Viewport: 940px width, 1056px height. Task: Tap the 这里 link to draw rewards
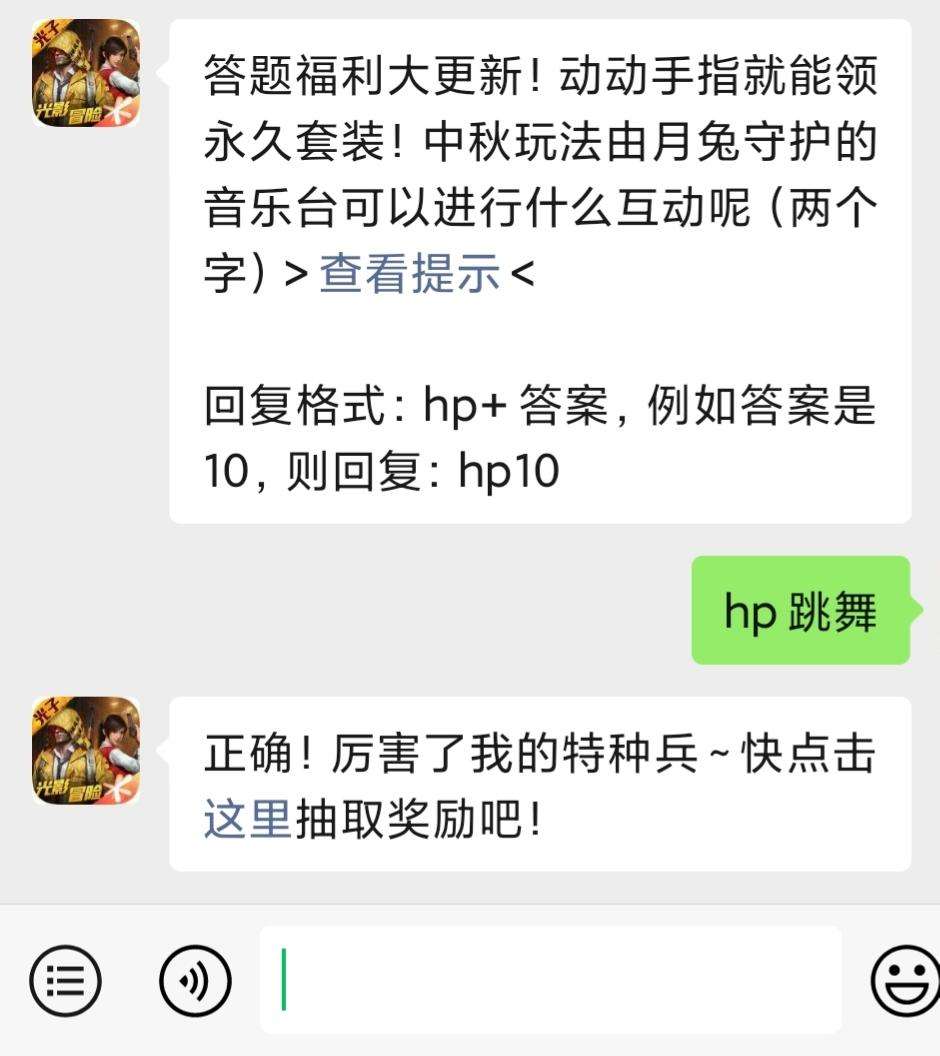tap(247, 821)
